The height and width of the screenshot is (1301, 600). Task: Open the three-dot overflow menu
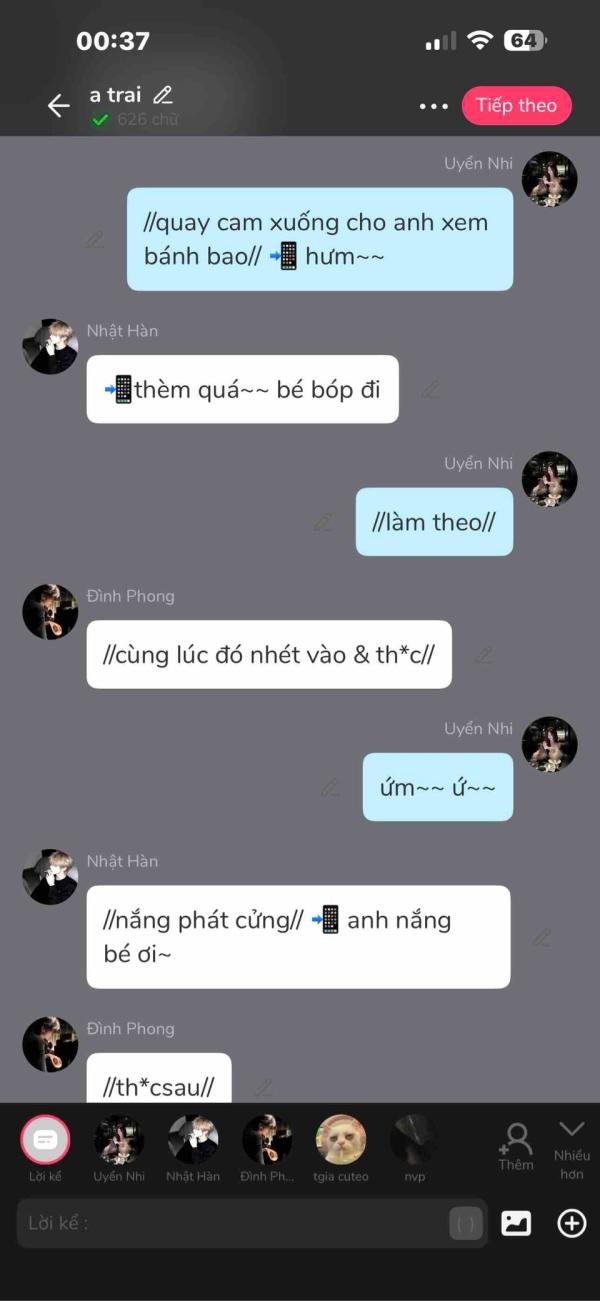(x=433, y=106)
